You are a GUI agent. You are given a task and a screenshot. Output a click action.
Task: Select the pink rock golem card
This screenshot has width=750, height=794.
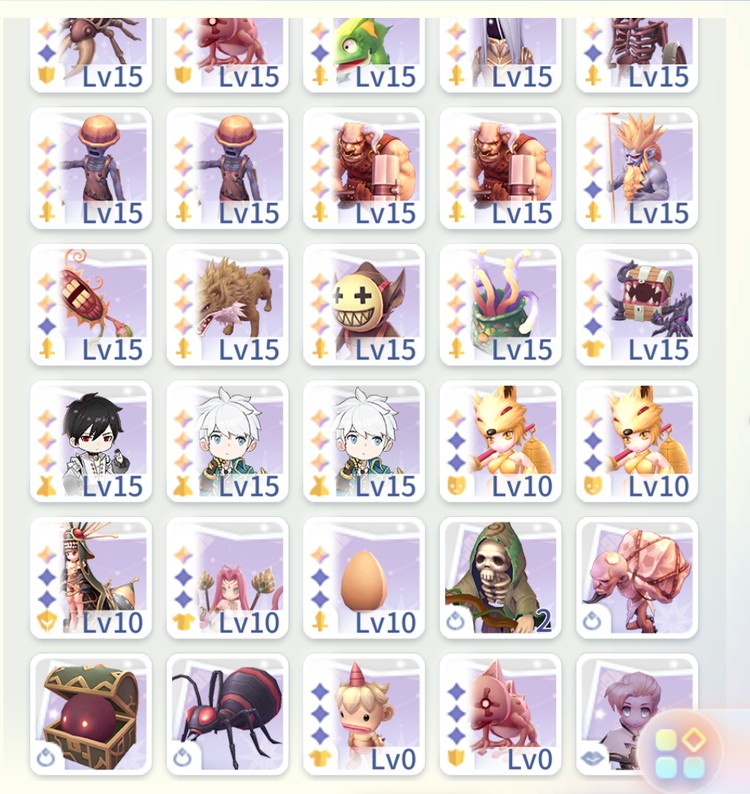click(x=637, y=578)
